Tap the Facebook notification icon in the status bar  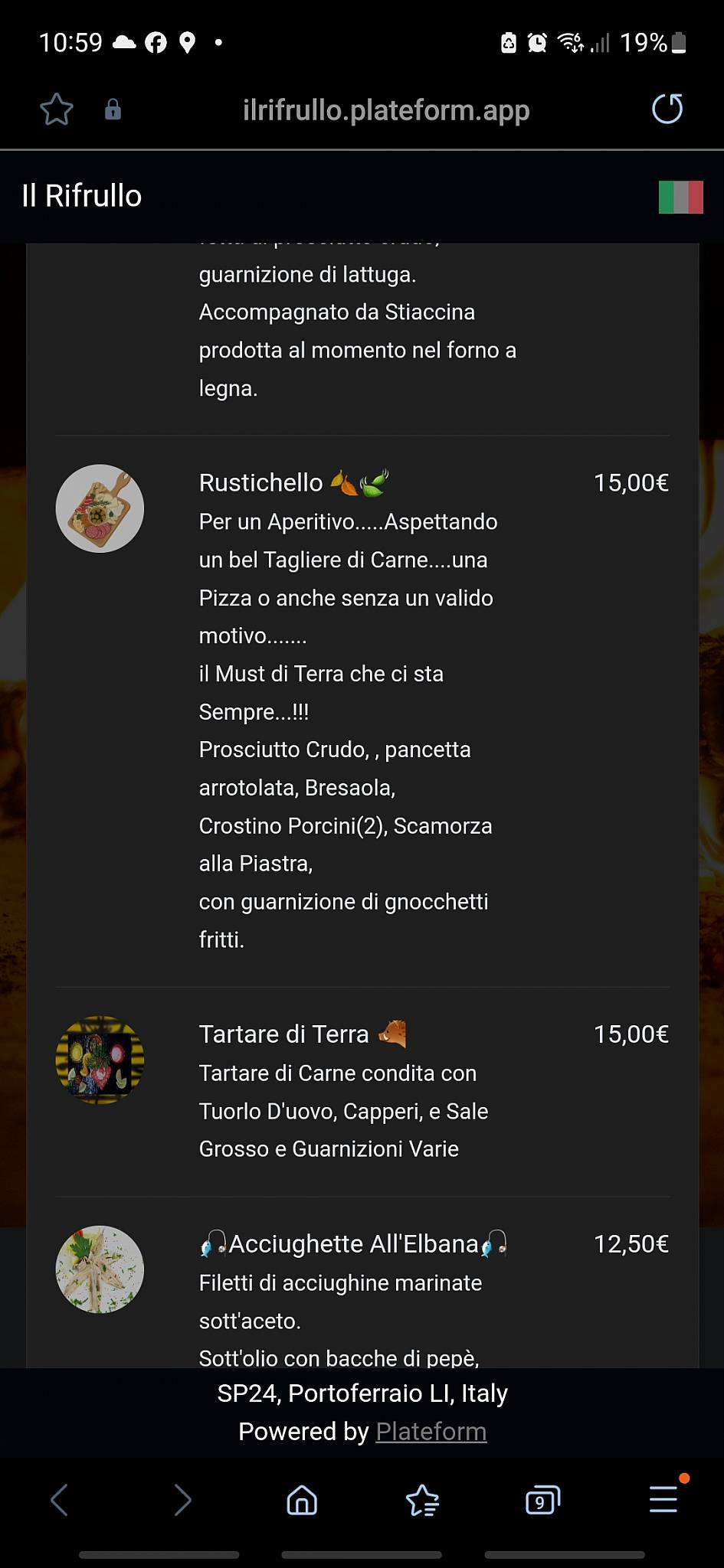(x=156, y=42)
